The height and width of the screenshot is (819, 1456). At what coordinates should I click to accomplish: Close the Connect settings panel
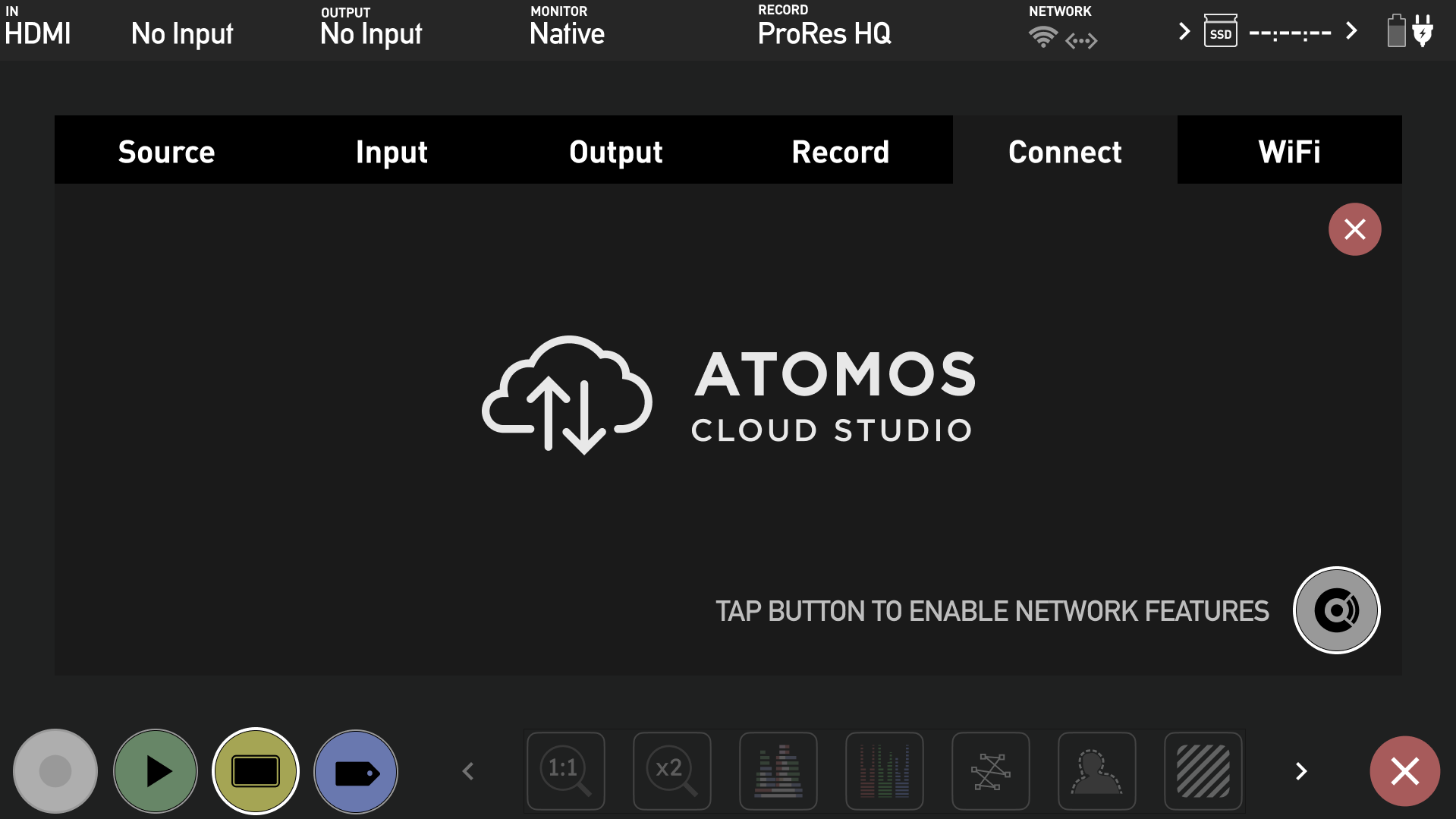pos(1354,229)
